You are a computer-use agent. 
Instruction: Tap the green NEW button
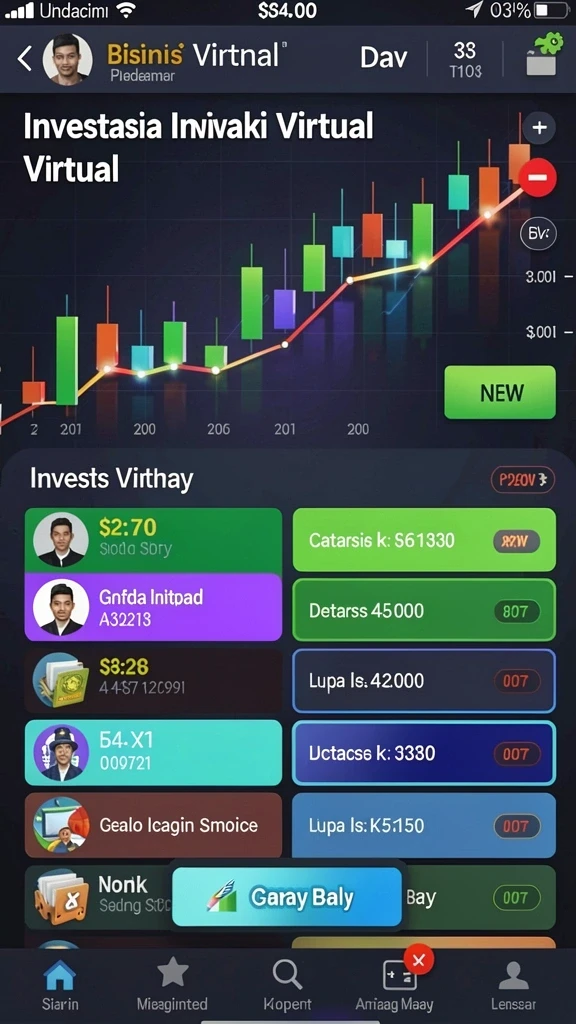500,392
